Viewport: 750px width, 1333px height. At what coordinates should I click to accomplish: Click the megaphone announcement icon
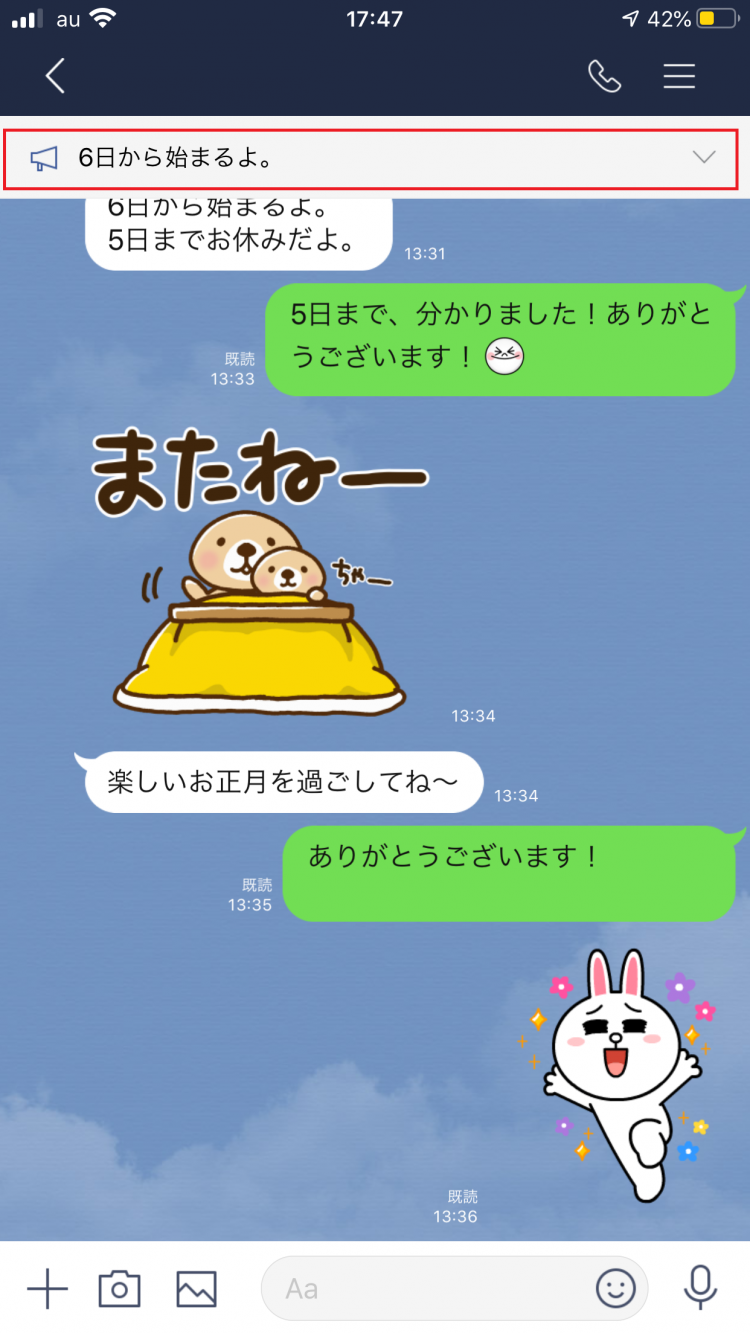pyautogui.click(x=42, y=158)
